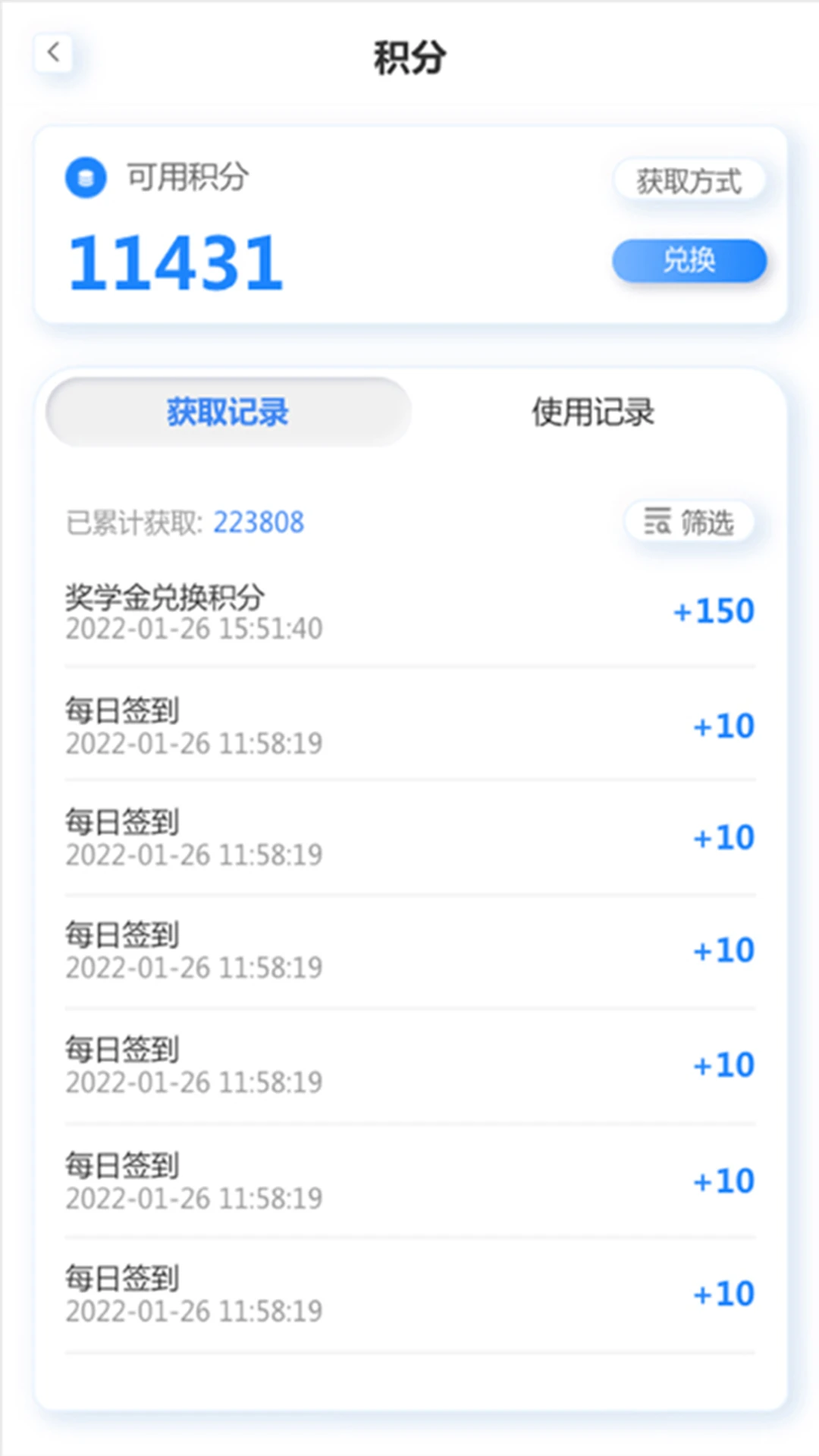The height and width of the screenshot is (1456, 819).
Task: Open the 筛选 filter control
Action: click(x=690, y=522)
